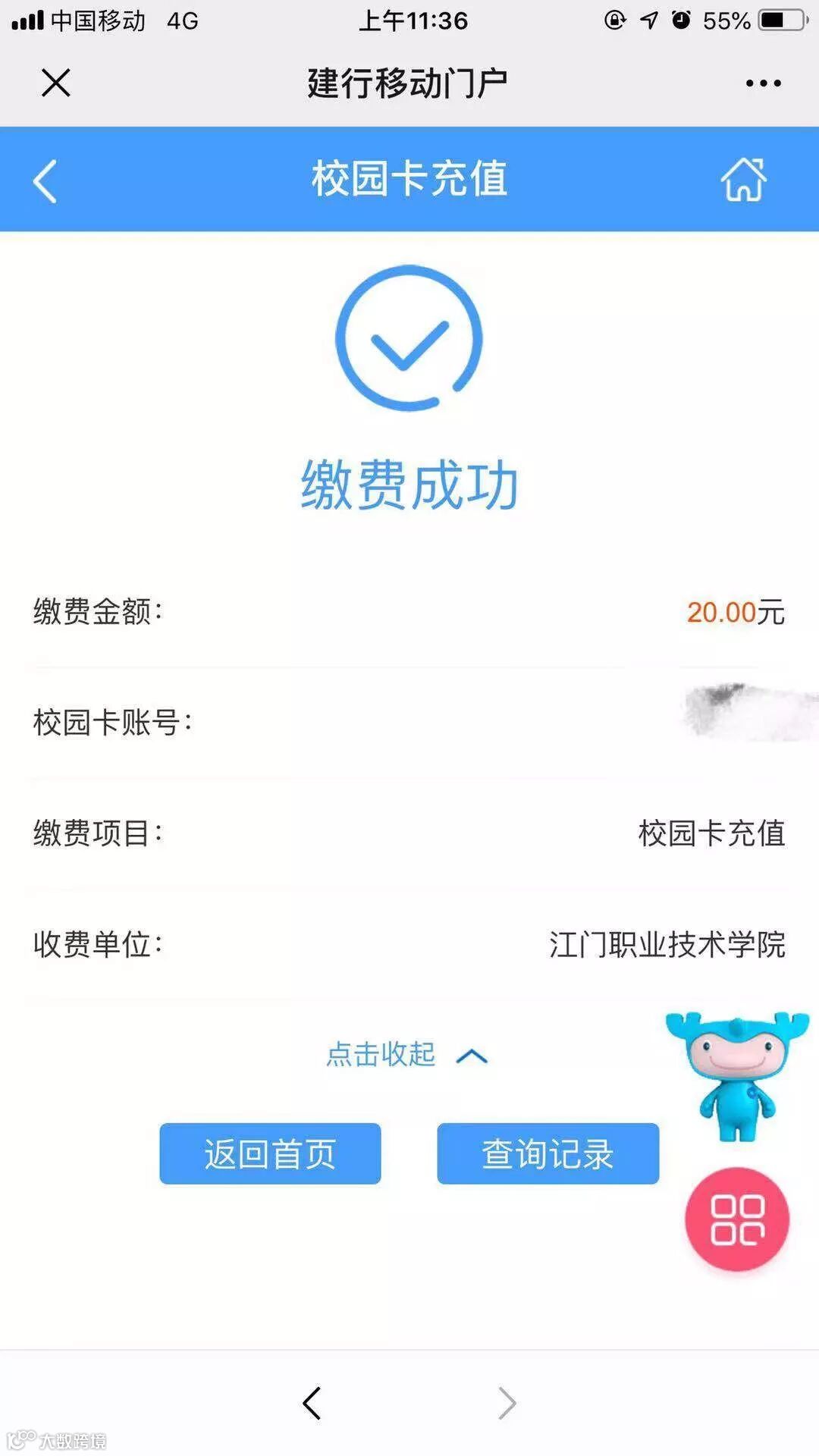The image size is (819, 1456).
Task: Close the 建行移动门户 page with the X
Action: [x=55, y=82]
